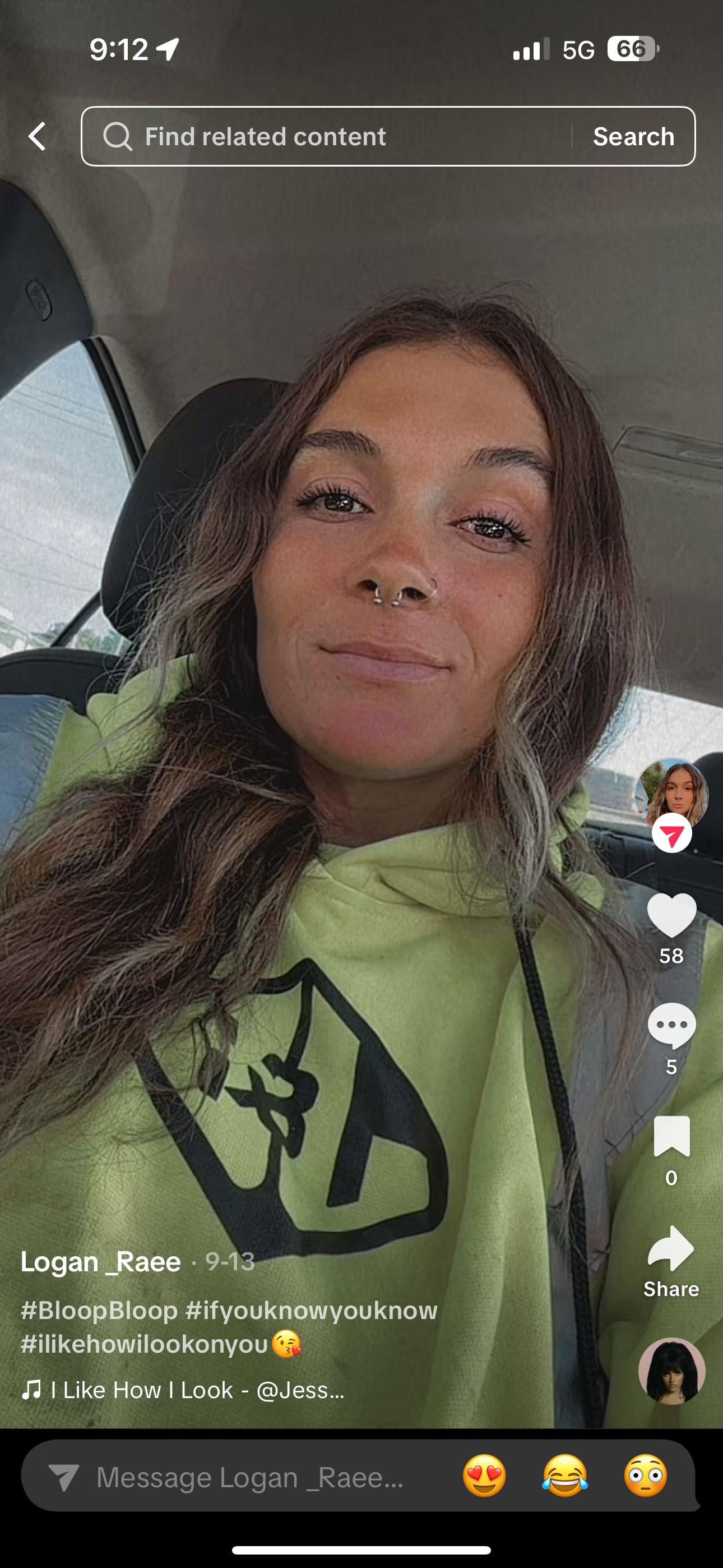The width and height of the screenshot is (723, 1568).
Task: Tap the Message Logan_Raee field
Action: 249,1477
